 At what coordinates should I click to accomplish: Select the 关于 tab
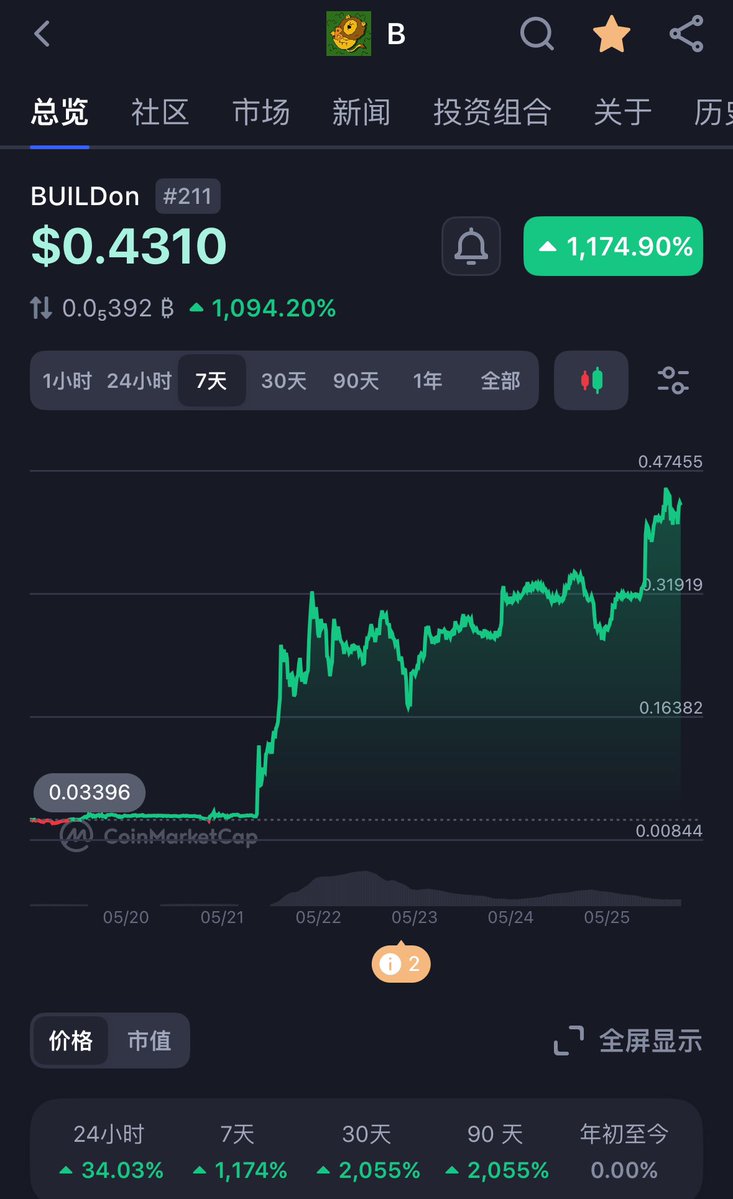(622, 112)
